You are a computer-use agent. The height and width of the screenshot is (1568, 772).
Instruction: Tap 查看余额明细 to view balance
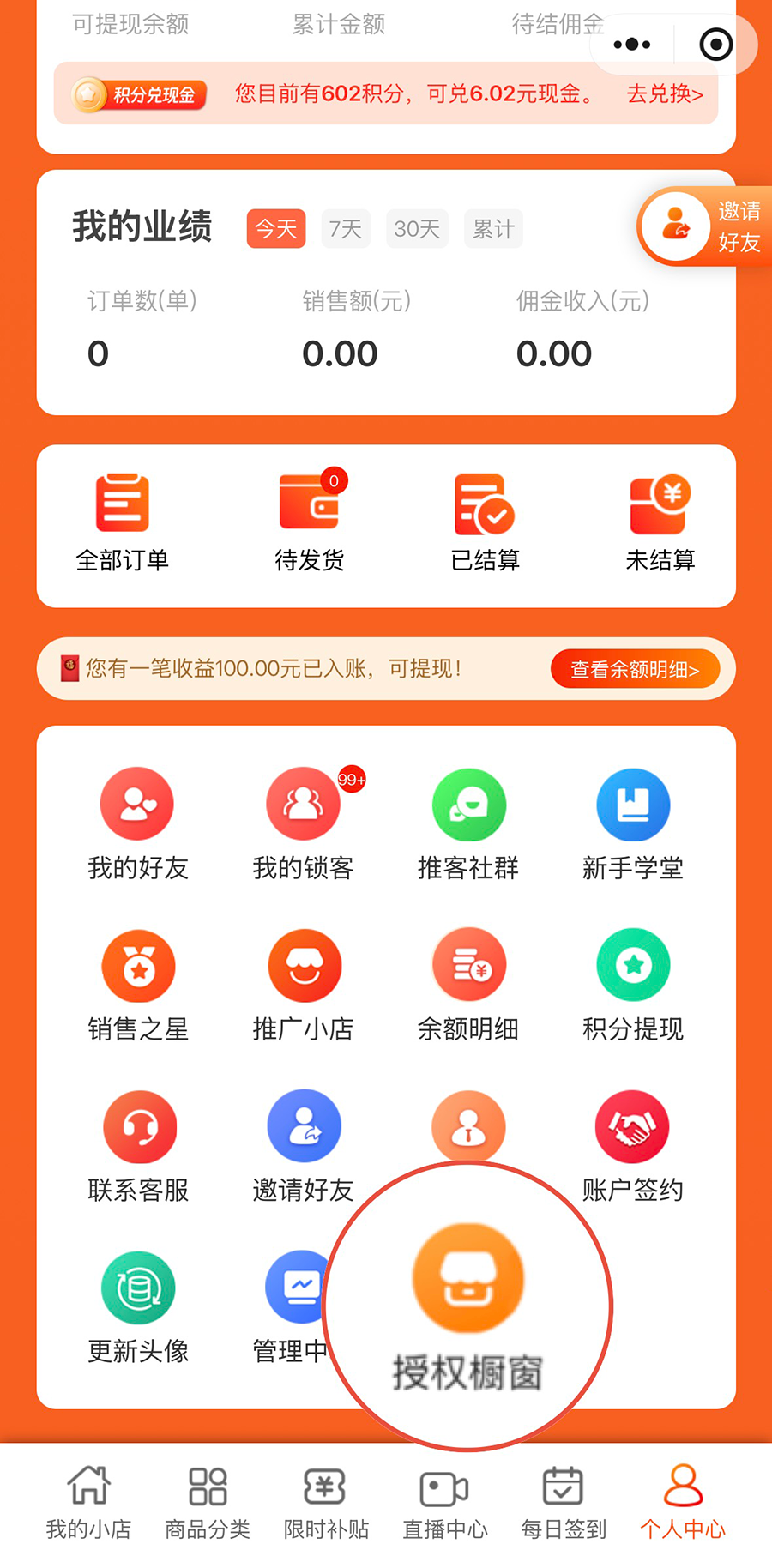coord(635,669)
